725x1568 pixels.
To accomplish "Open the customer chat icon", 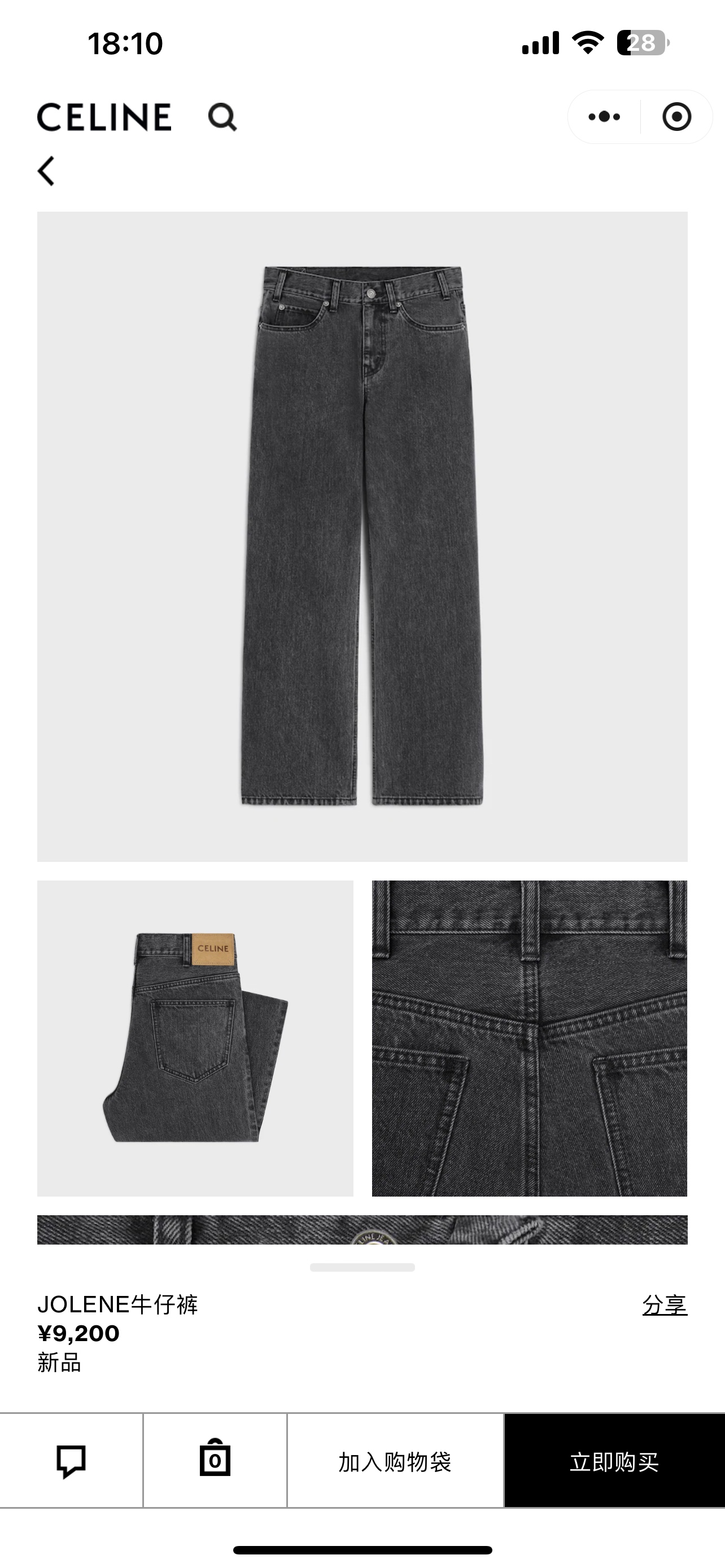I will [x=71, y=1461].
